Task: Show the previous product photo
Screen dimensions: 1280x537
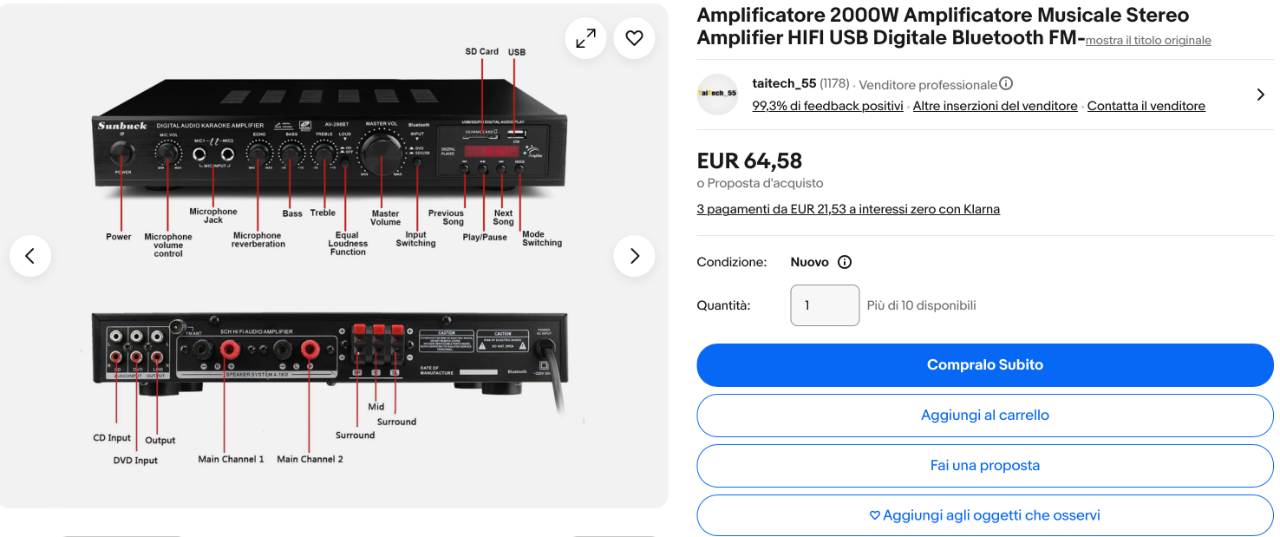Action: point(30,256)
